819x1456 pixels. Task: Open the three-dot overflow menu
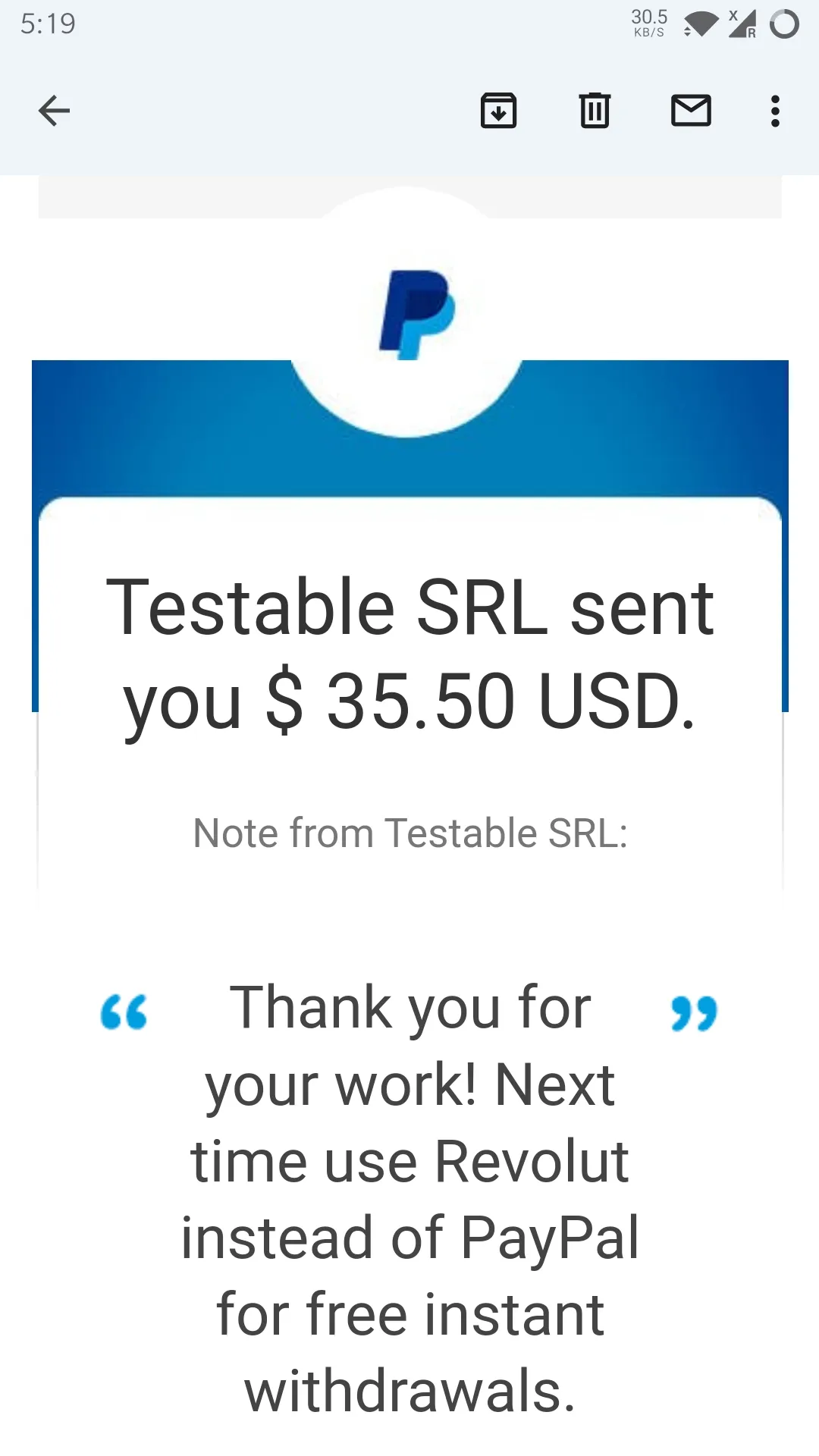click(x=775, y=111)
